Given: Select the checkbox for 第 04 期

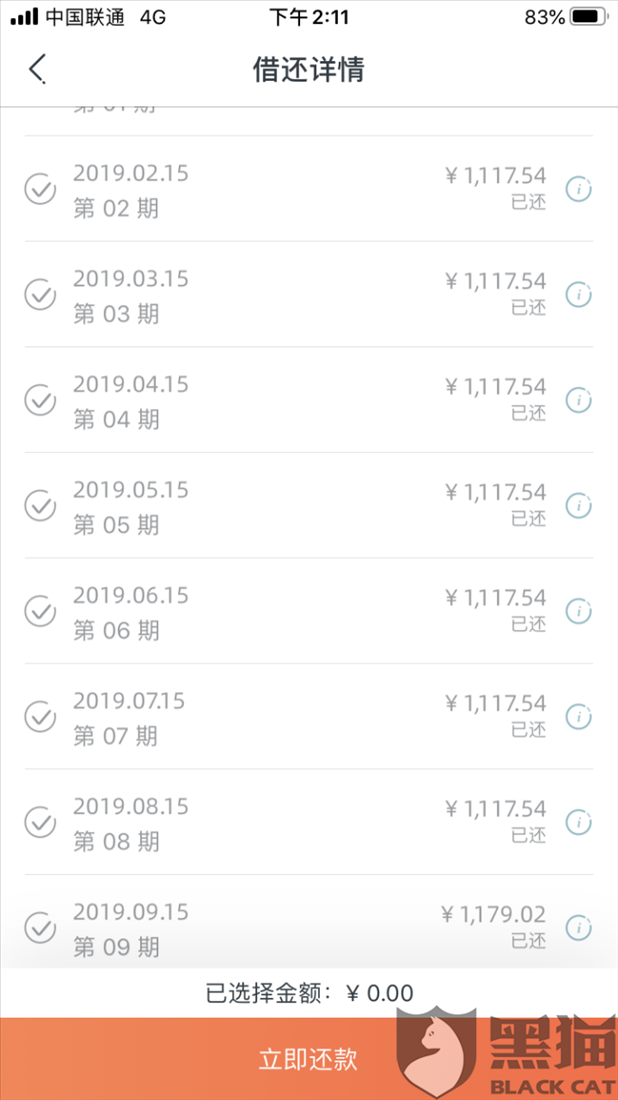Looking at the screenshot, I should 40,400.
